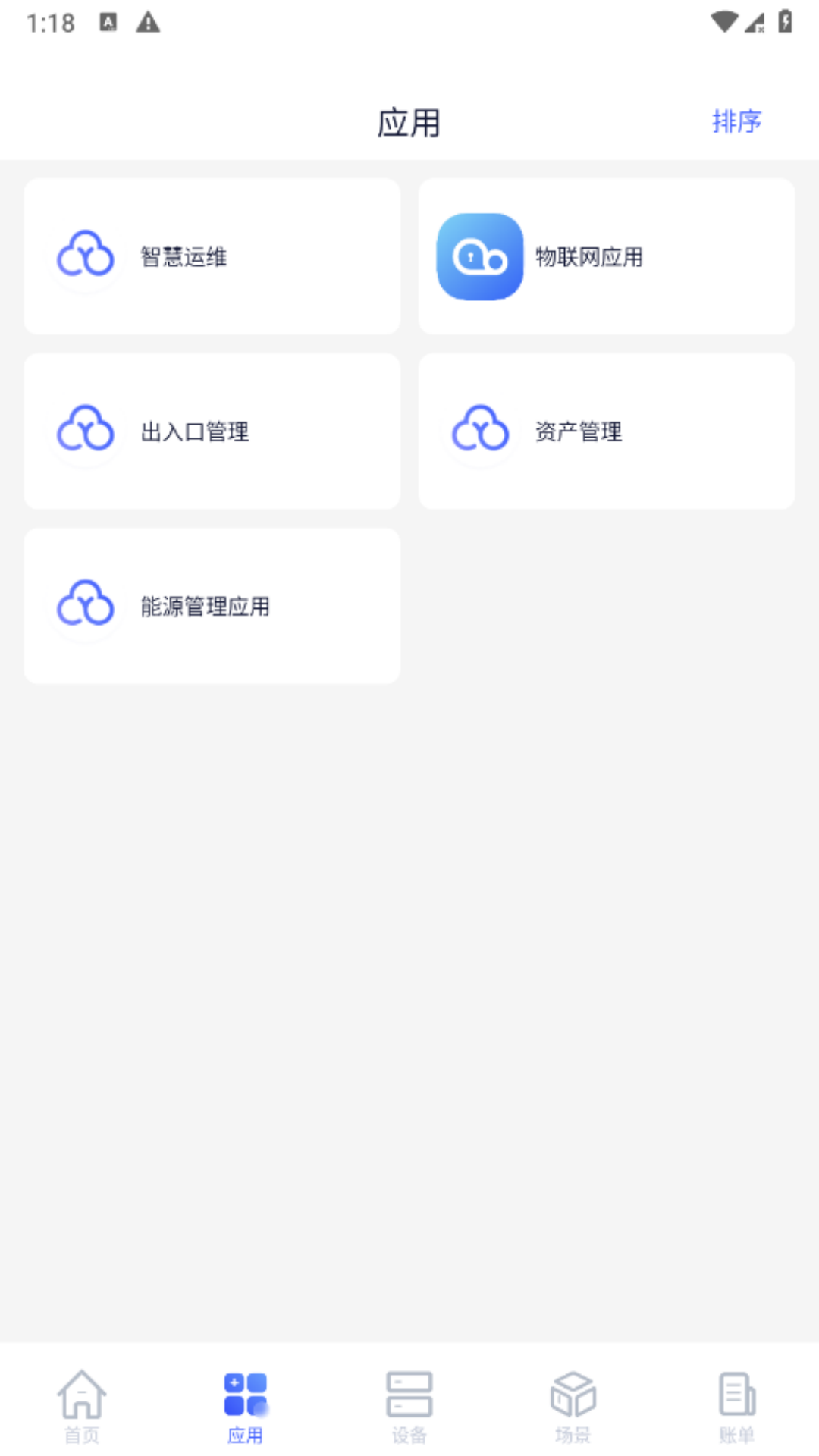Open the 出入口管理 app card
The image size is (819, 1456).
point(212,431)
